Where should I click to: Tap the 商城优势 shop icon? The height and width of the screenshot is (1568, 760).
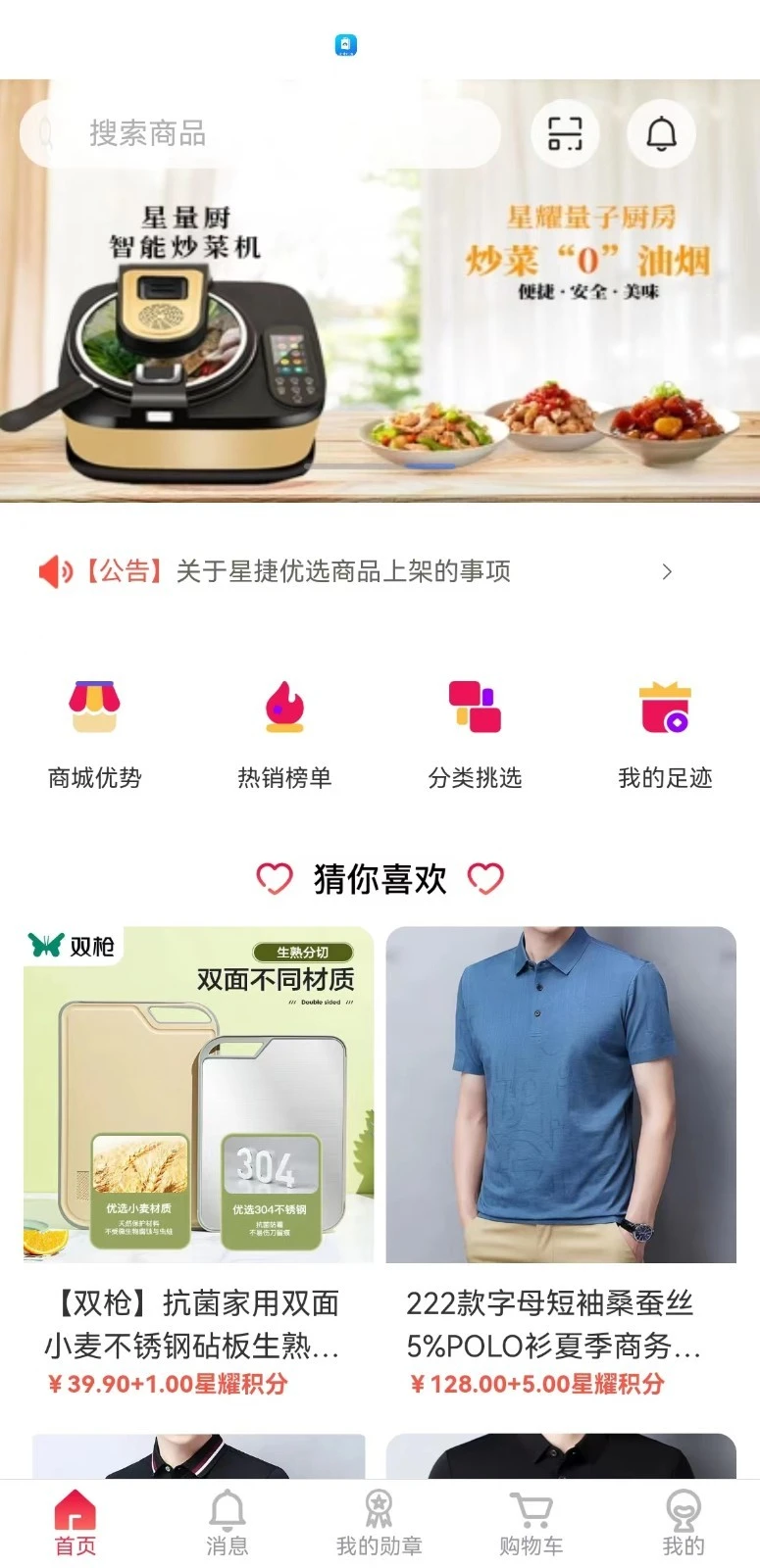click(93, 709)
